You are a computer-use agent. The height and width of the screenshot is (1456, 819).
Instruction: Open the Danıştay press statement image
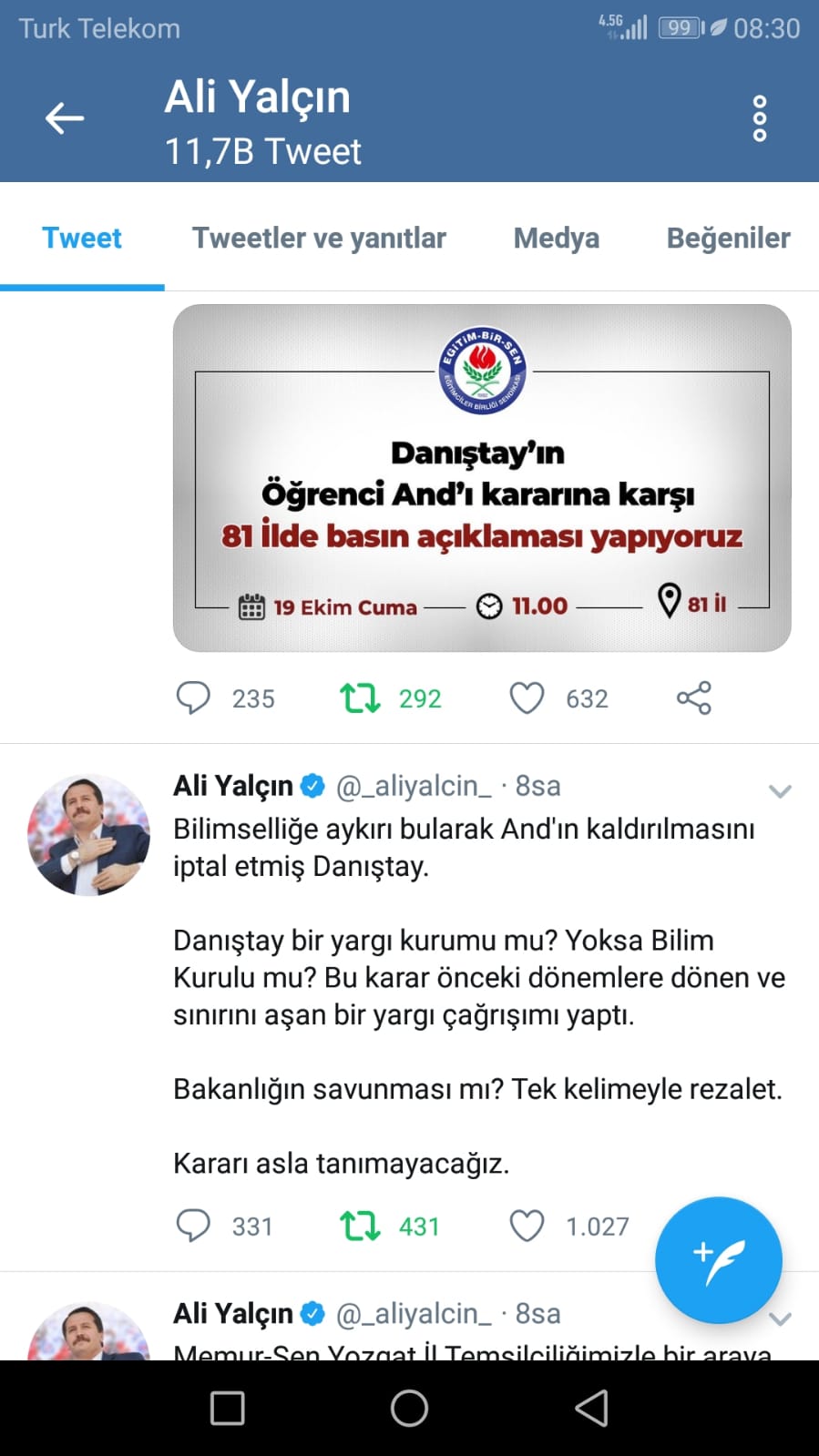tap(481, 478)
